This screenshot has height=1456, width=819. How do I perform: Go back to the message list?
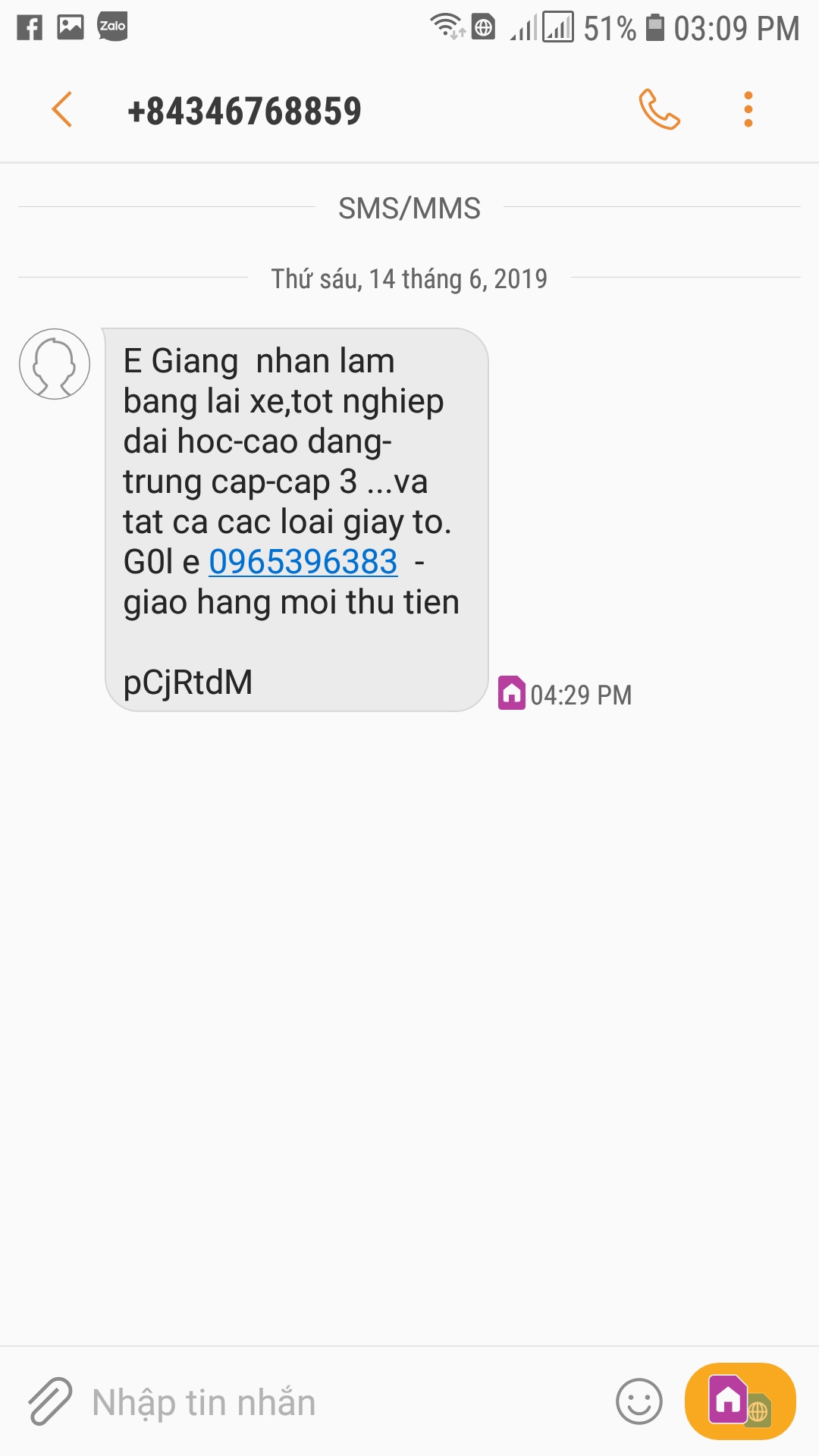(x=62, y=110)
